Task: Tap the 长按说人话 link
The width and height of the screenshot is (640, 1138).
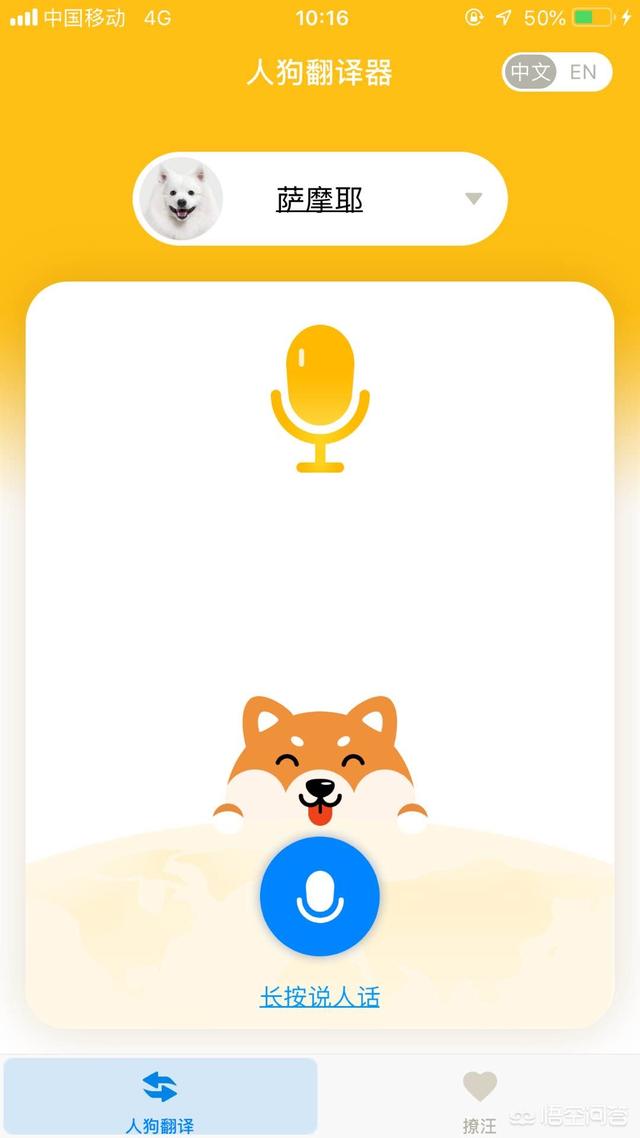Action: 319,997
